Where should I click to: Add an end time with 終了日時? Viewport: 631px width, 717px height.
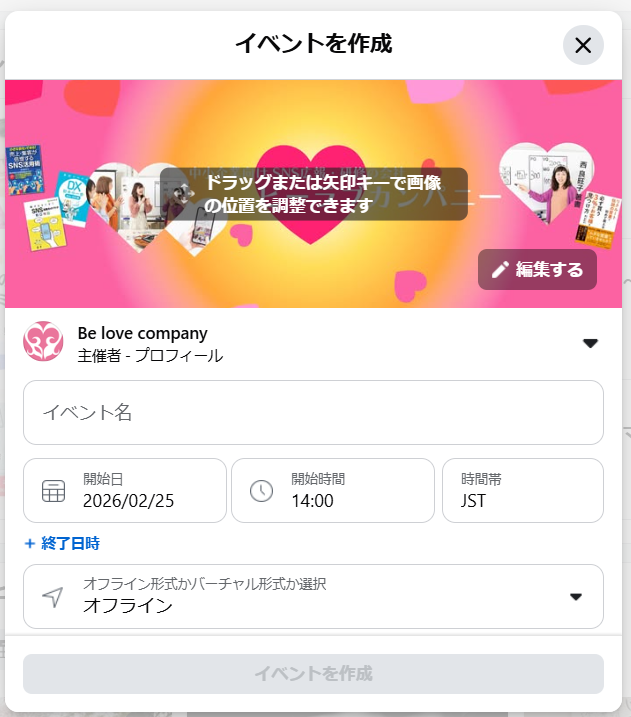[62, 543]
